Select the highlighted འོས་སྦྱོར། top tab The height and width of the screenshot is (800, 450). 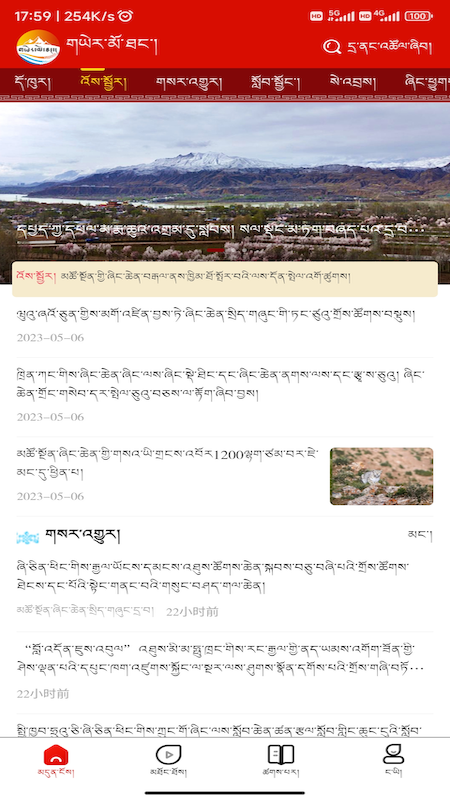104,82
